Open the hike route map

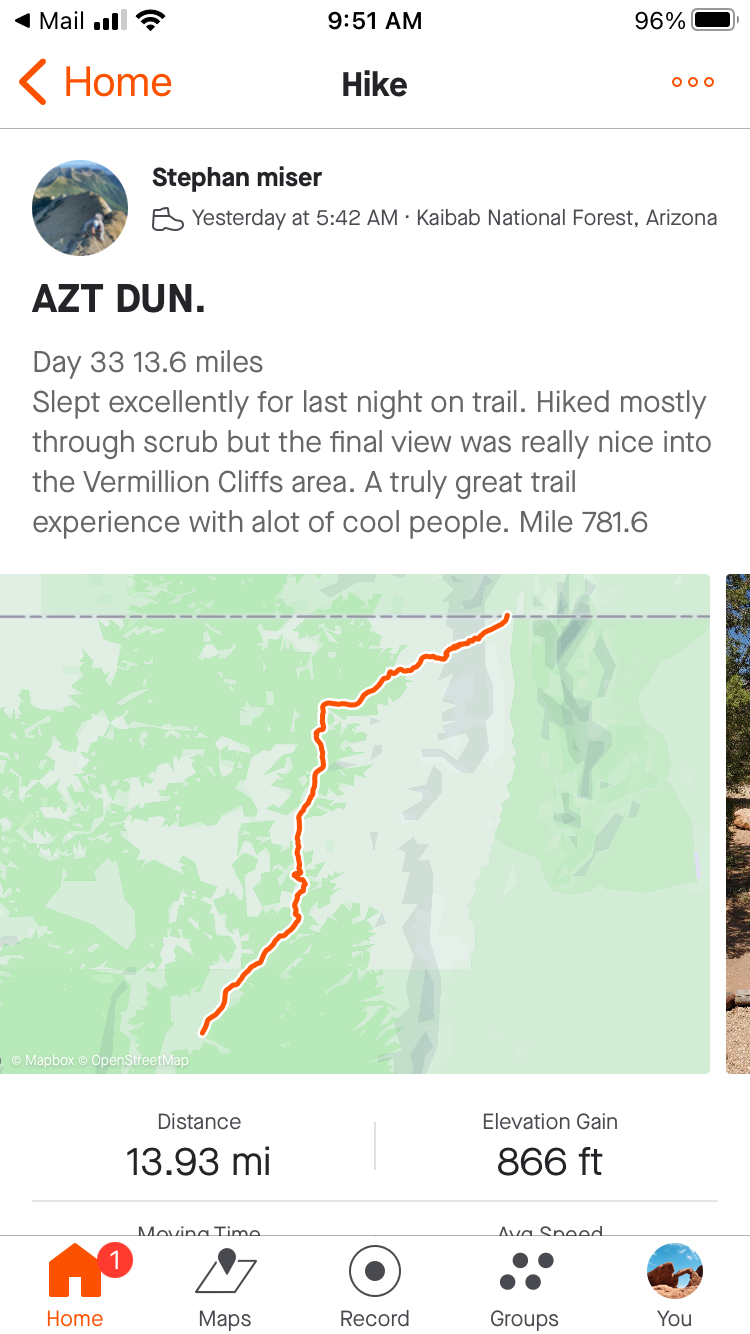coord(355,823)
